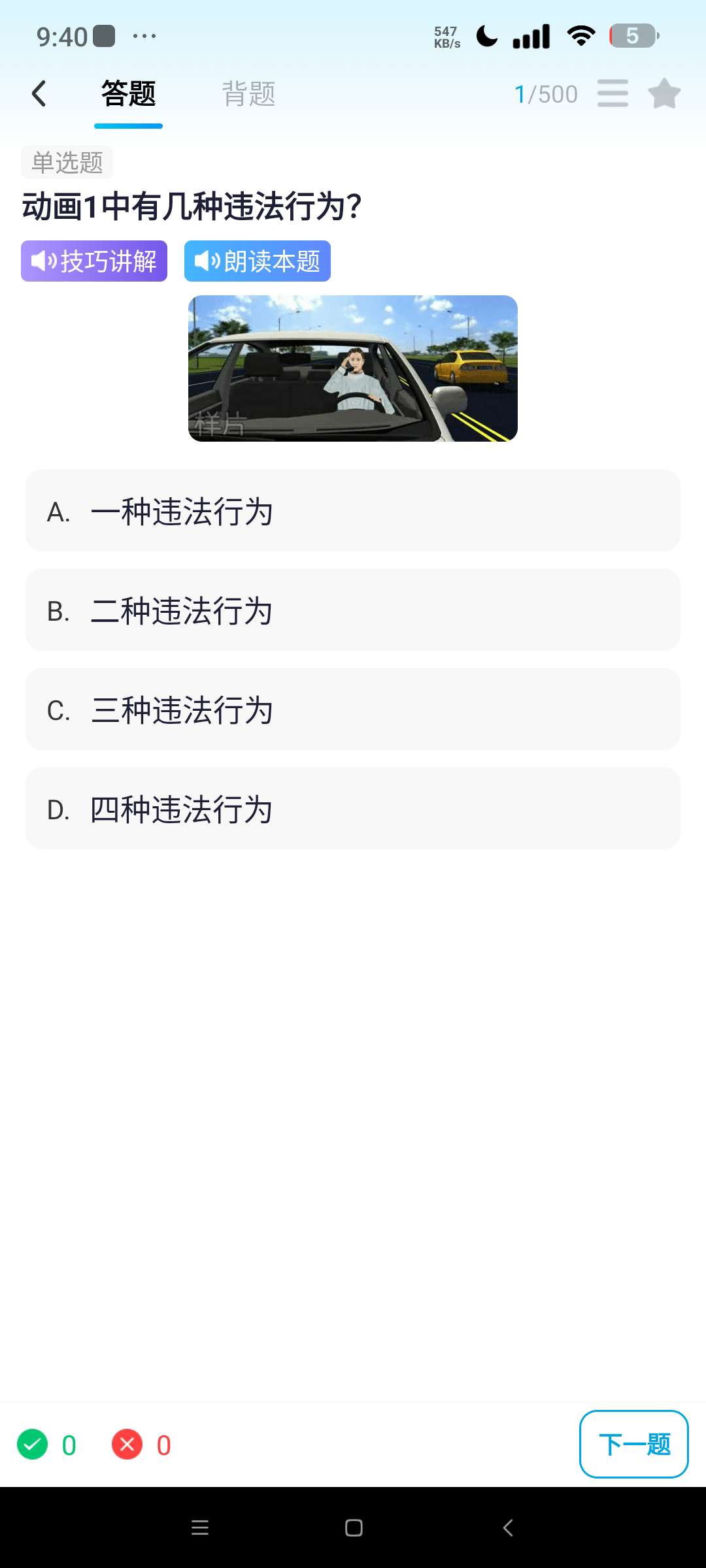This screenshot has height=1568, width=706.
Task: Choose option C 三种违法行为
Action: (352, 711)
